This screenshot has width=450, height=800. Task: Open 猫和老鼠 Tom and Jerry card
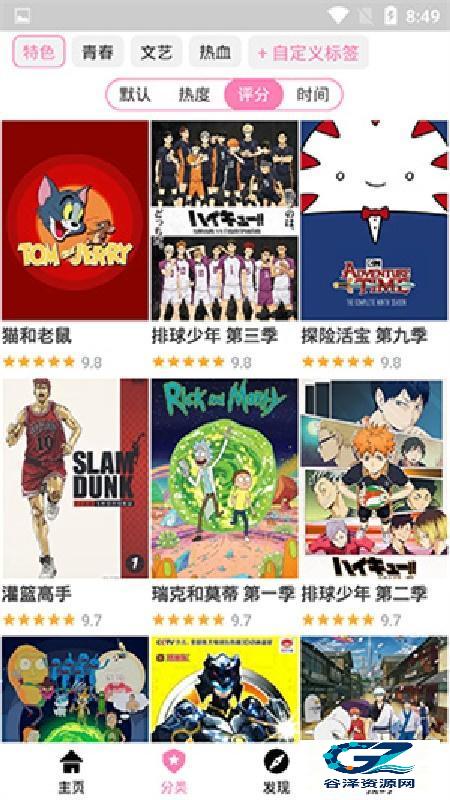(75, 245)
